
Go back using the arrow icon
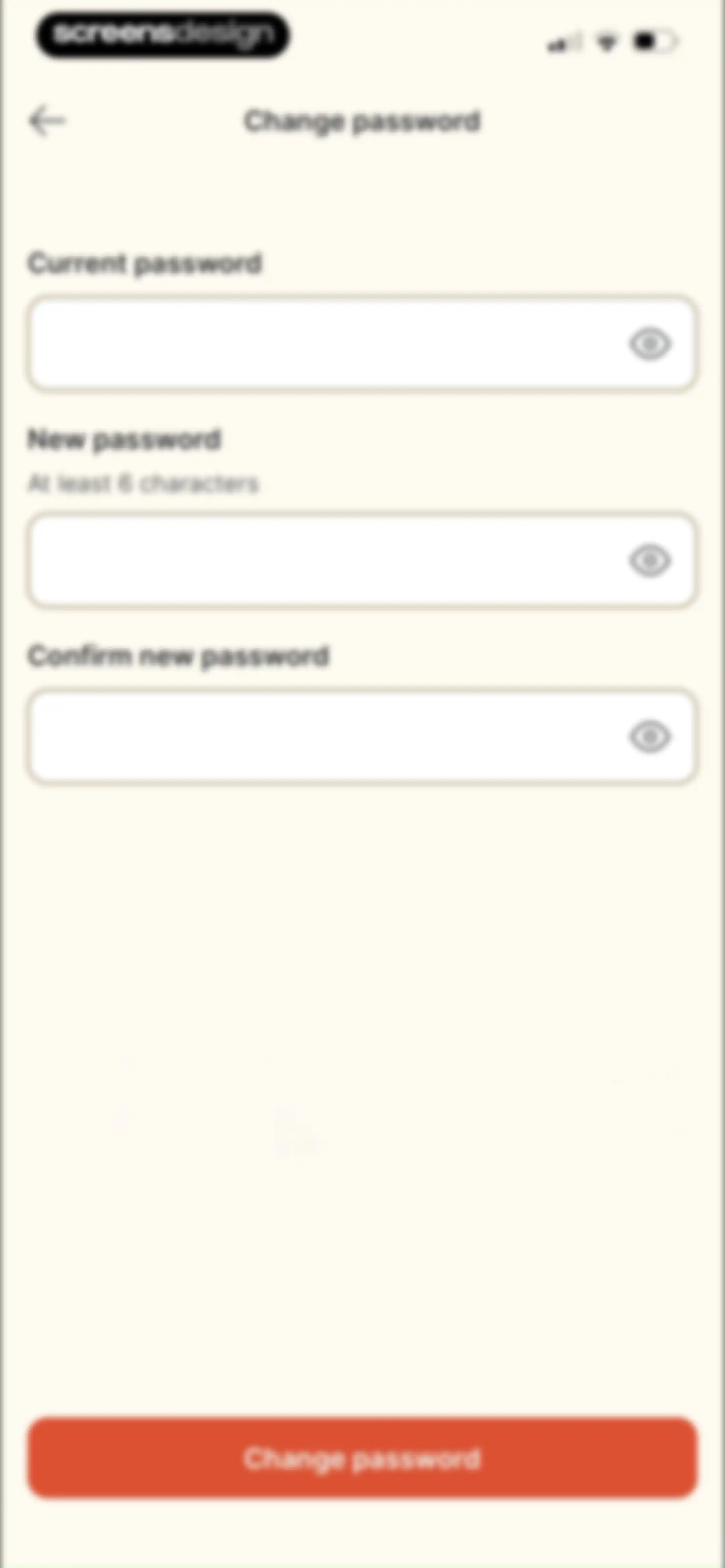coord(47,121)
